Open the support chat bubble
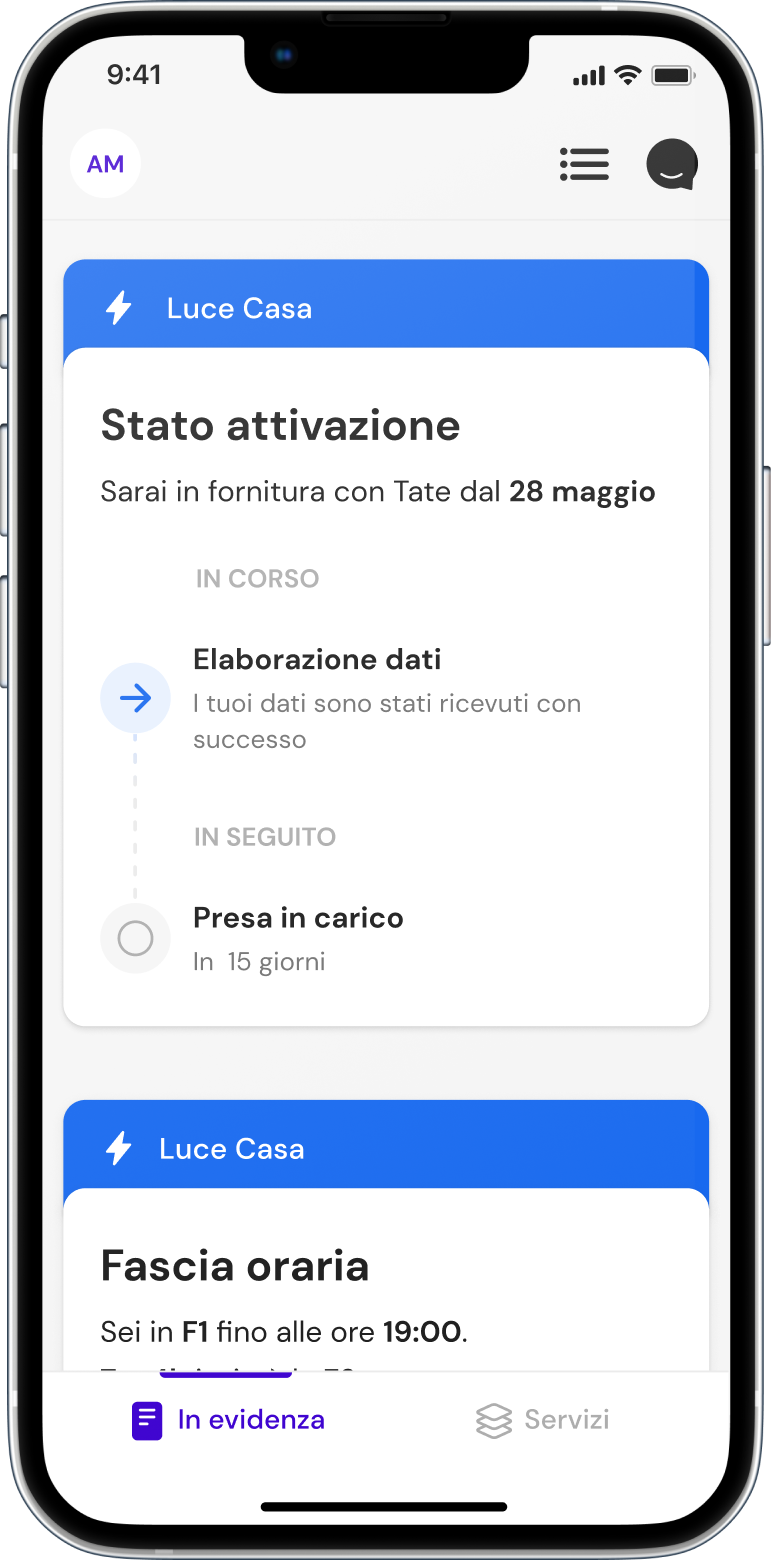The image size is (771, 1560). [671, 164]
